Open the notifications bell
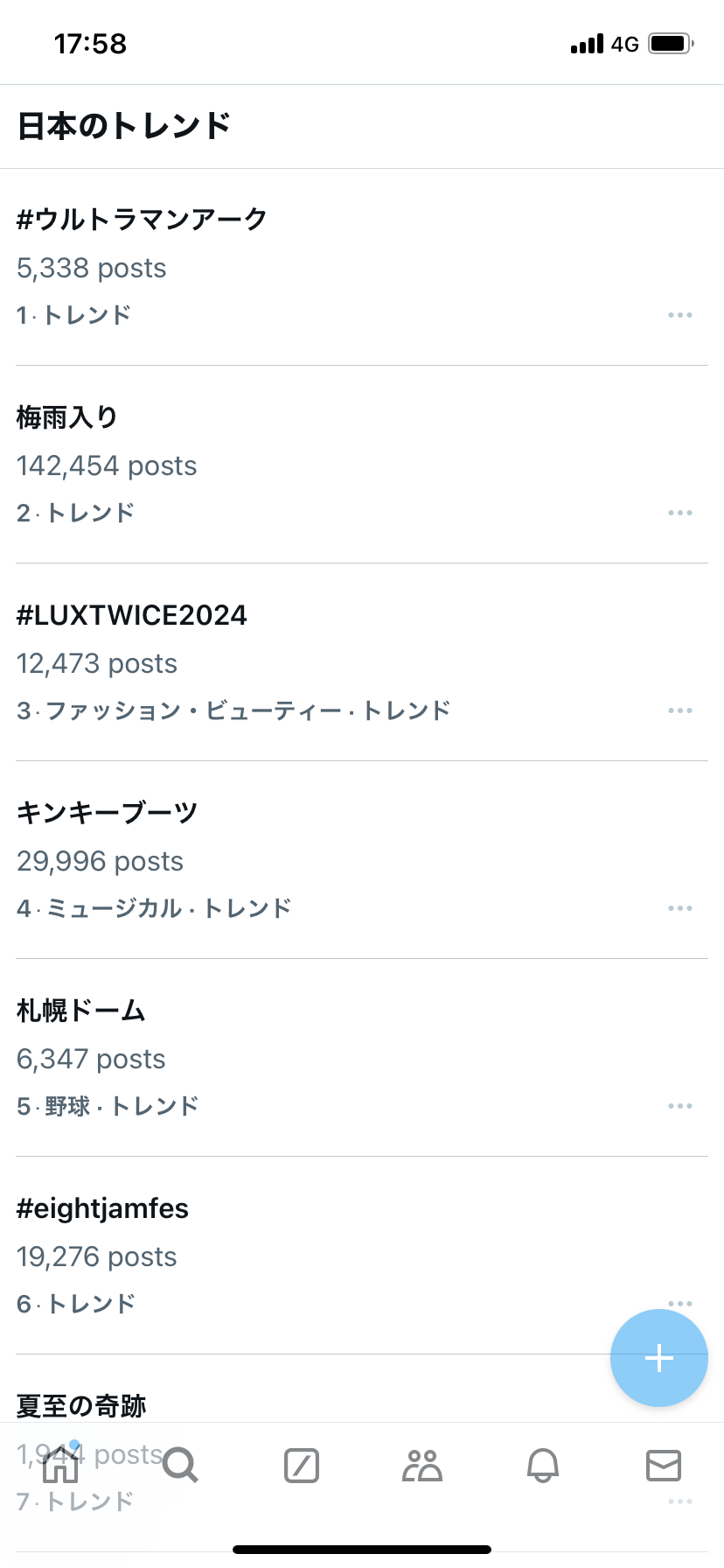Viewport: 724px width, 1568px height. 543,1465
